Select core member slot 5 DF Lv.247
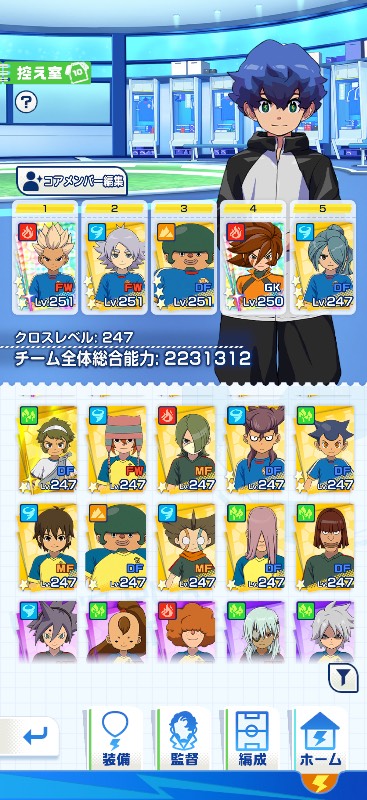 (322, 257)
